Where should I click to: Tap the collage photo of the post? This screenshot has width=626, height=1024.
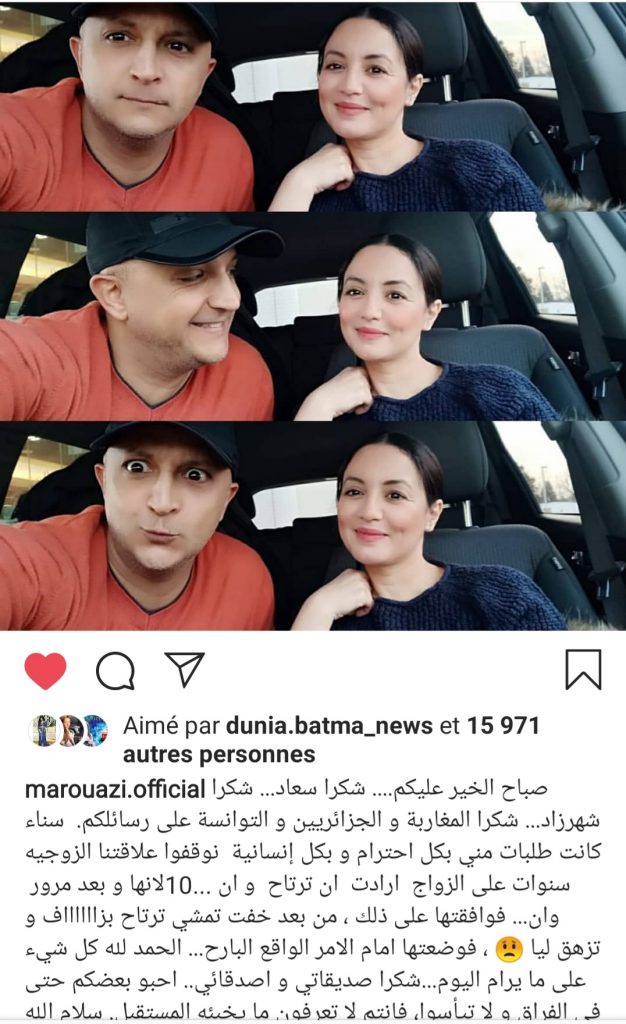[313, 315]
